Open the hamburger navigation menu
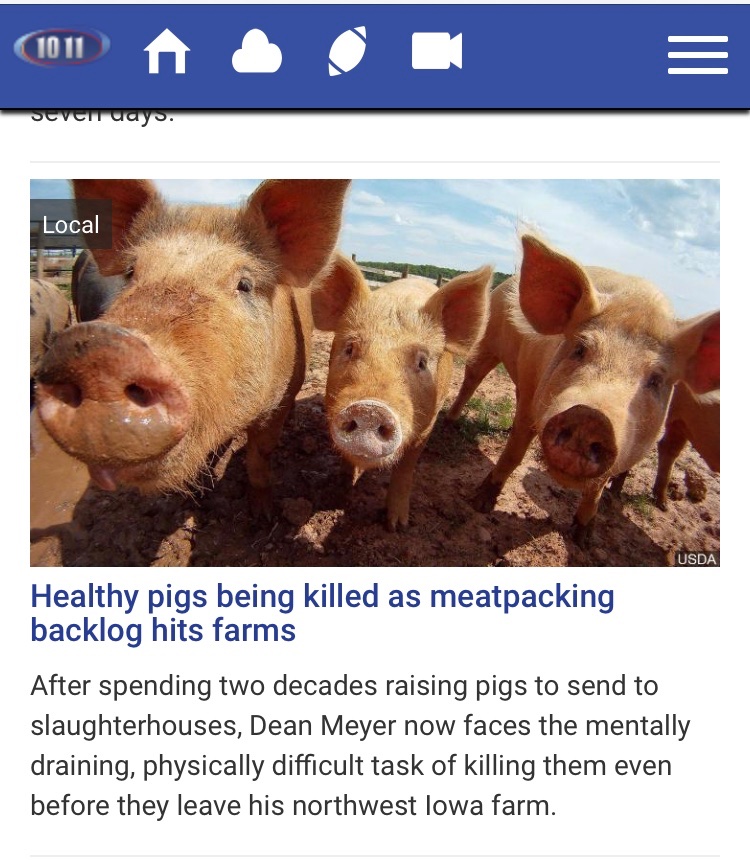Image resolution: width=750 pixels, height=860 pixels. [x=697, y=54]
